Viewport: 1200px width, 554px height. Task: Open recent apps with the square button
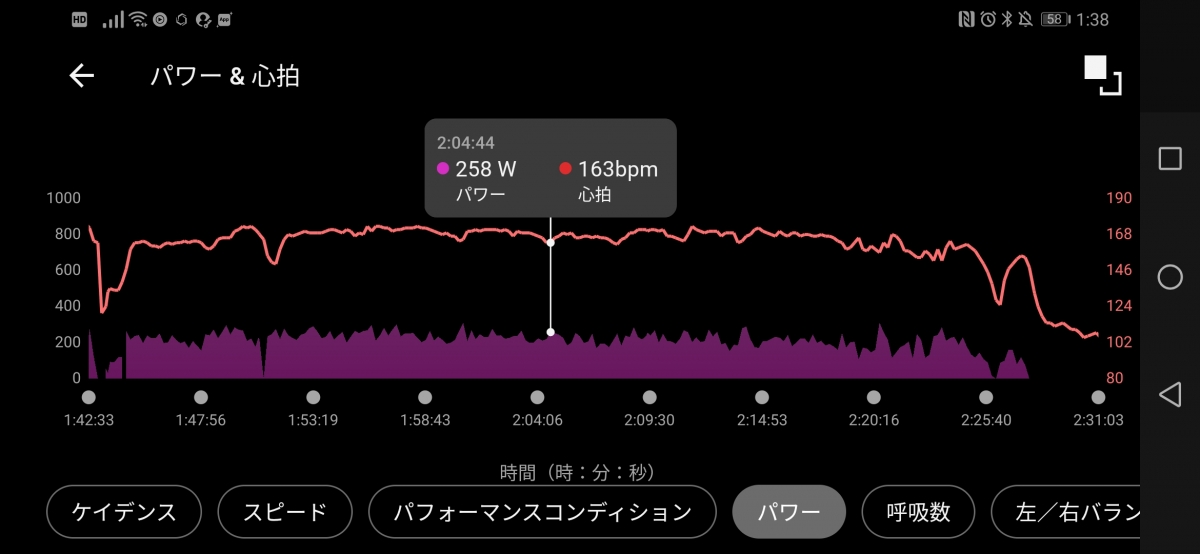coord(1169,159)
